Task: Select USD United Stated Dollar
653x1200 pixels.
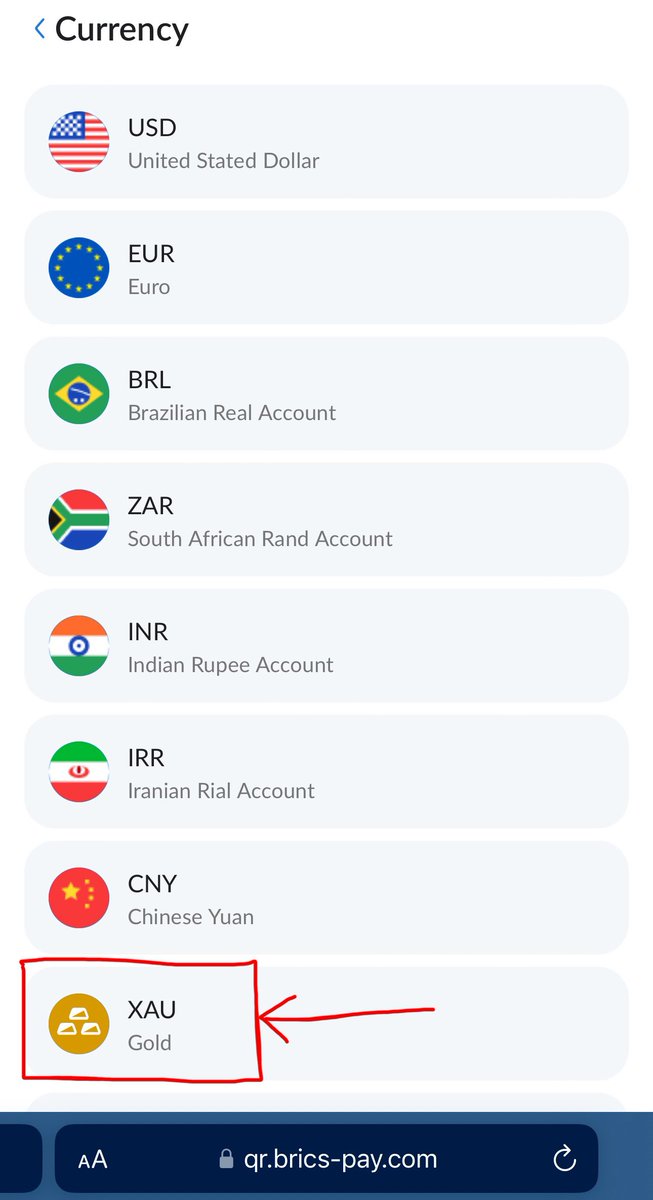Action: point(326,141)
